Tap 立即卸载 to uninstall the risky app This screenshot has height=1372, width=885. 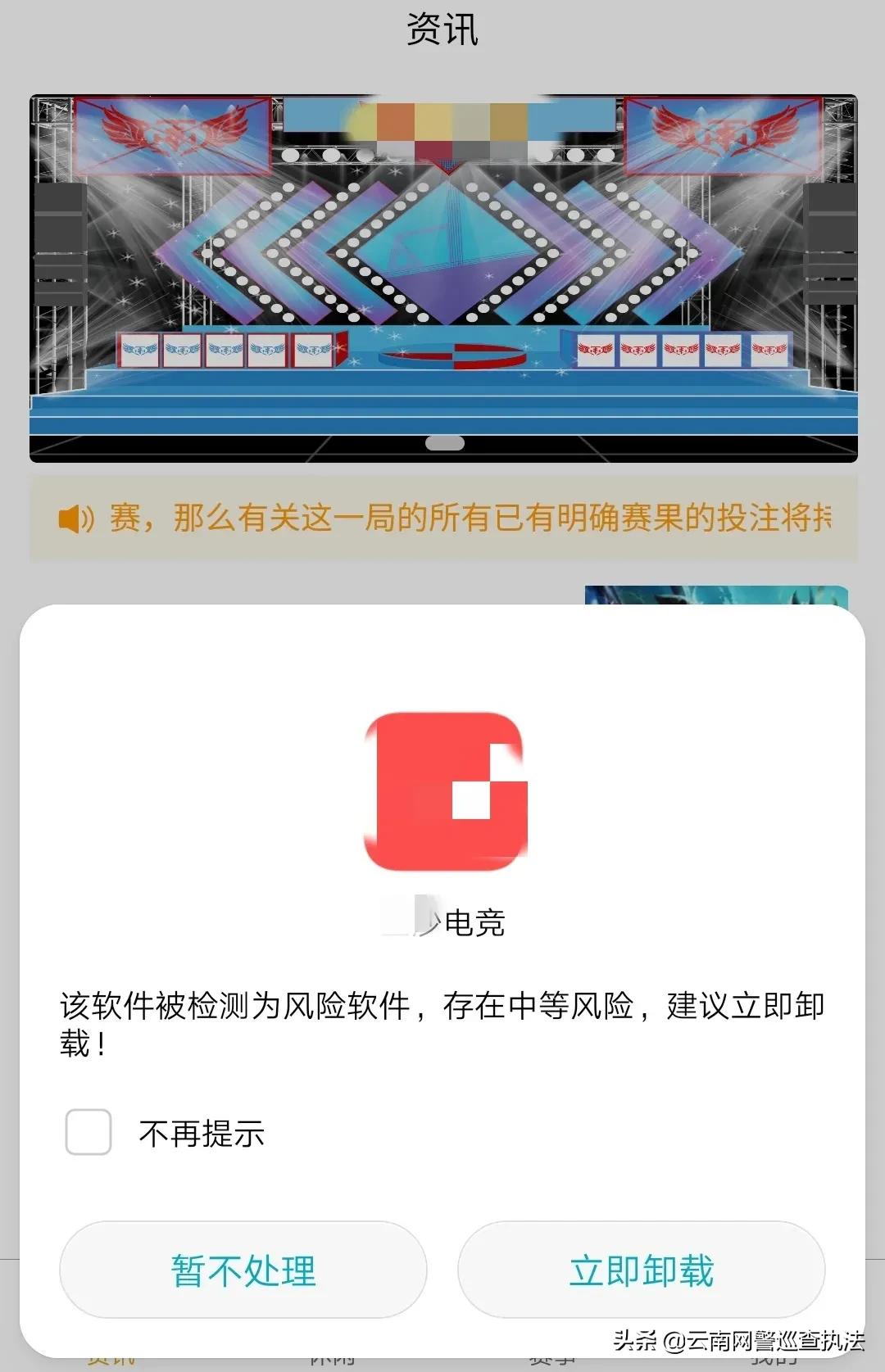pyautogui.click(x=642, y=1270)
